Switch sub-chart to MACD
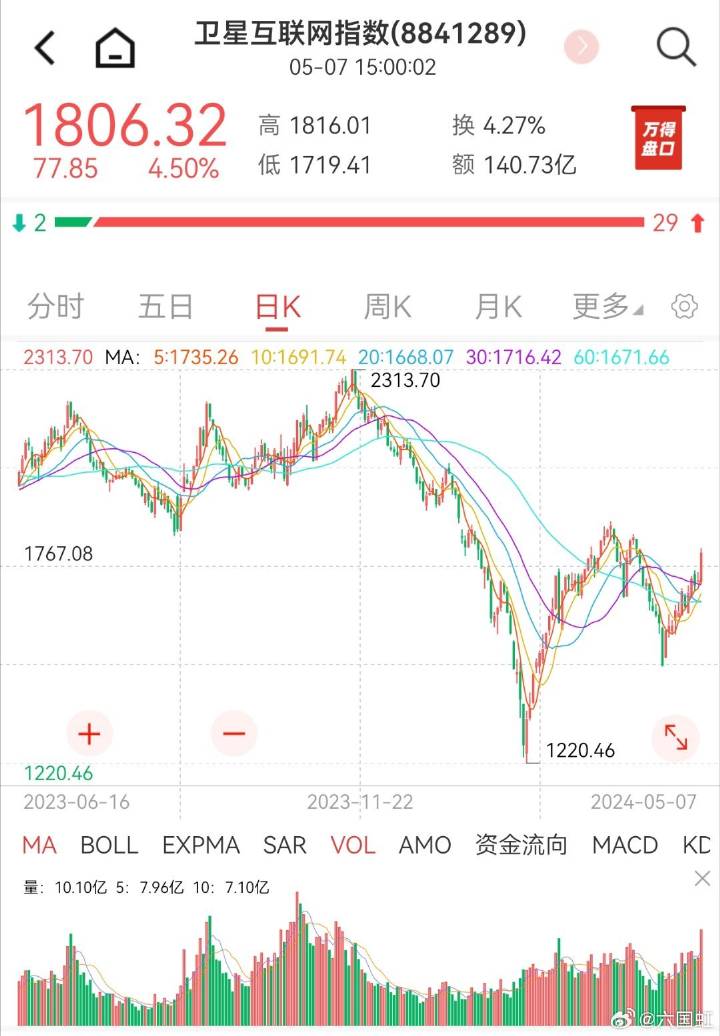 pos(625,845)
